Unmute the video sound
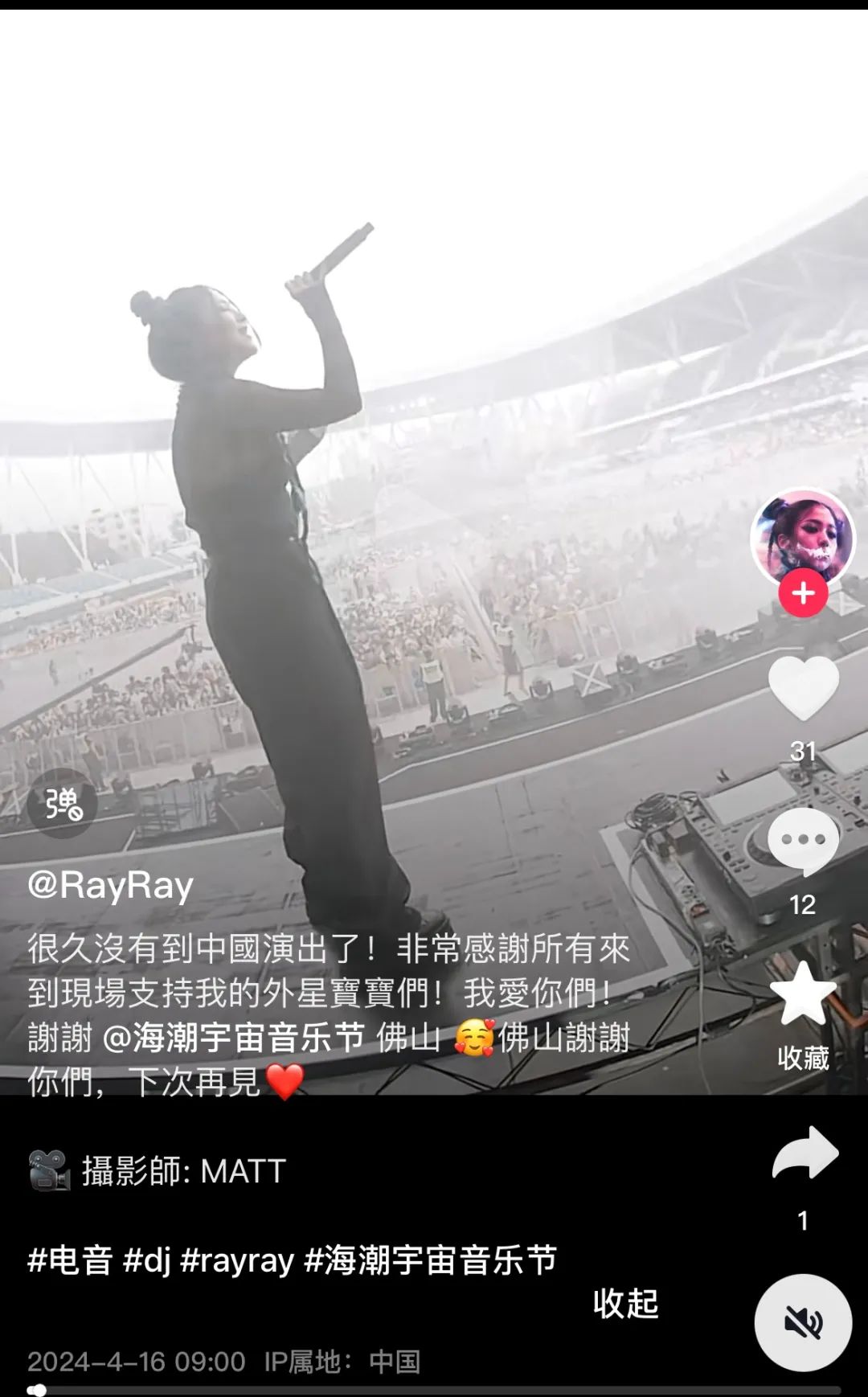The width and height of the screenshot is (868, 1397). click(x=803, y=1322)
